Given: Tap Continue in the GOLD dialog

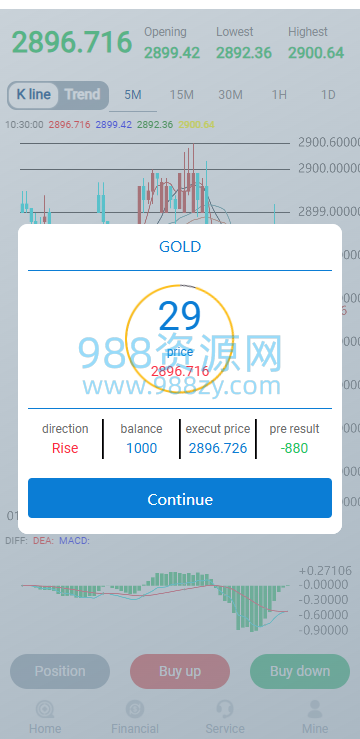Looking at the screenshot, I should 180,498.
